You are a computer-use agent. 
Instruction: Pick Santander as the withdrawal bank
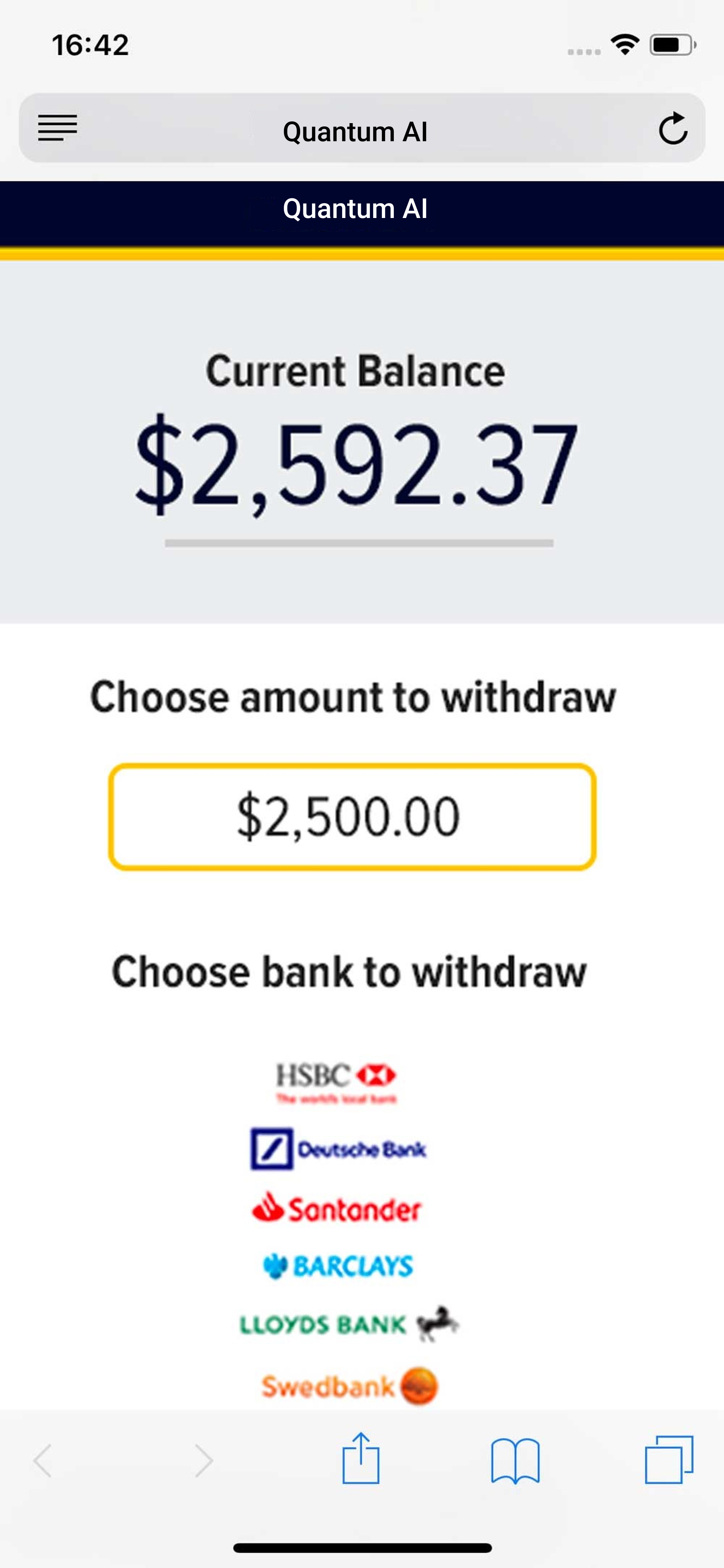[x=337, y=1208]
